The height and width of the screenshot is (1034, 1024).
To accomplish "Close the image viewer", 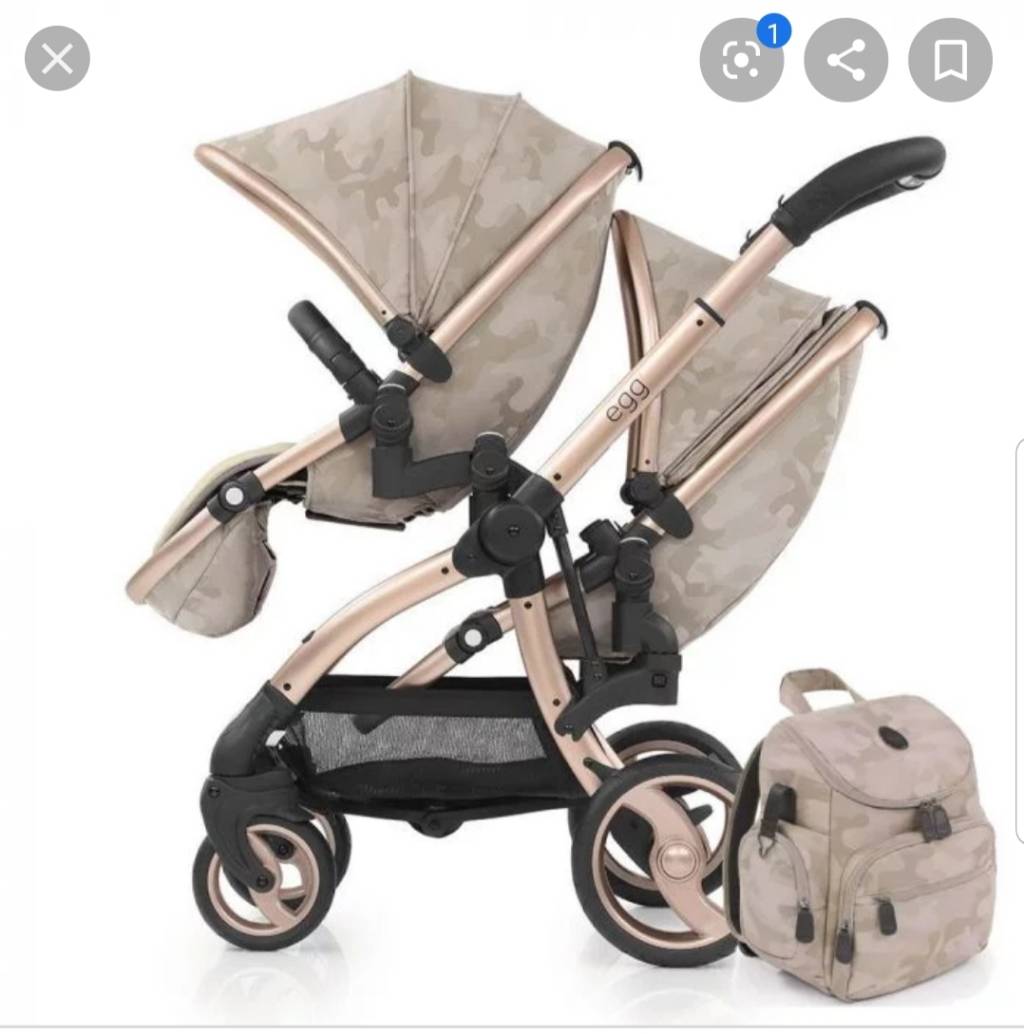I will pyautogui.click(x=57, y=59).
